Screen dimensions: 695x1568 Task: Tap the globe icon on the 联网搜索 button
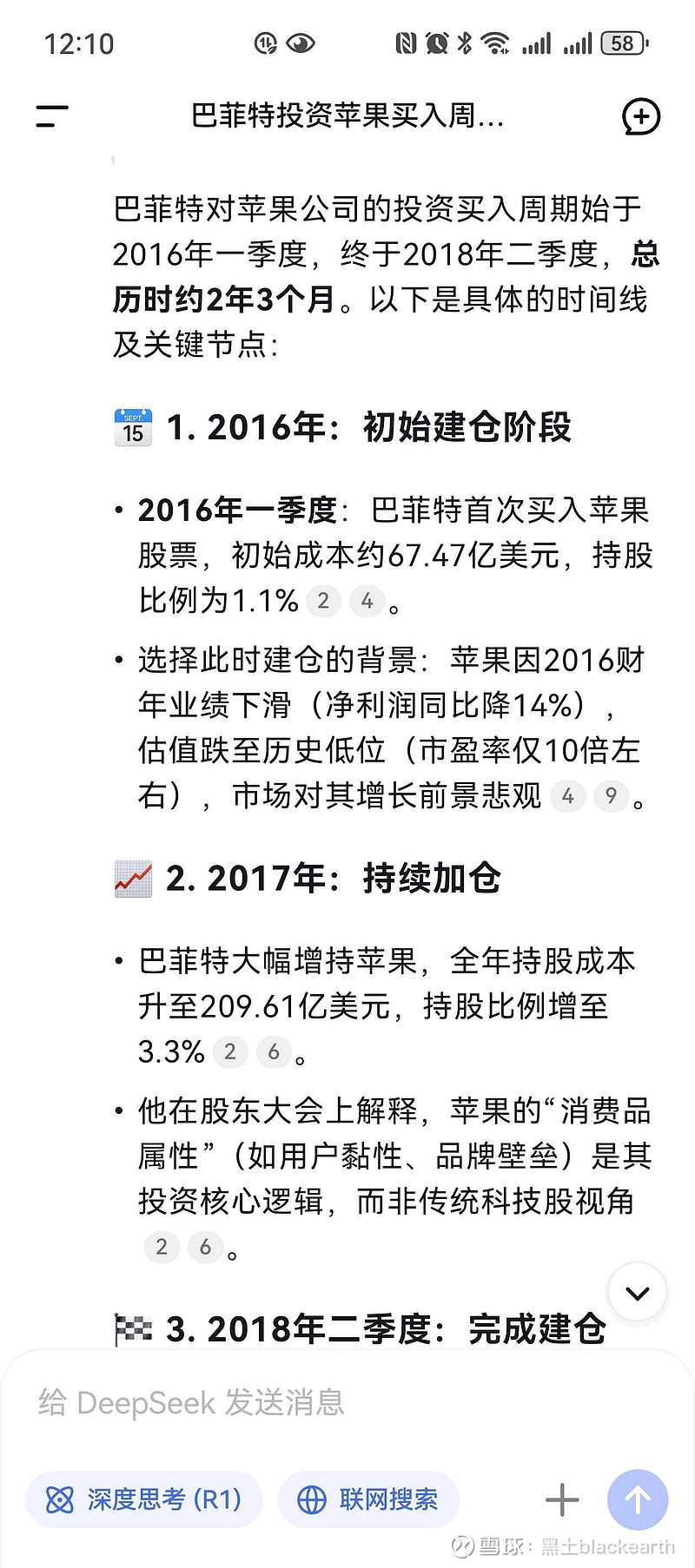[310, 1499]
